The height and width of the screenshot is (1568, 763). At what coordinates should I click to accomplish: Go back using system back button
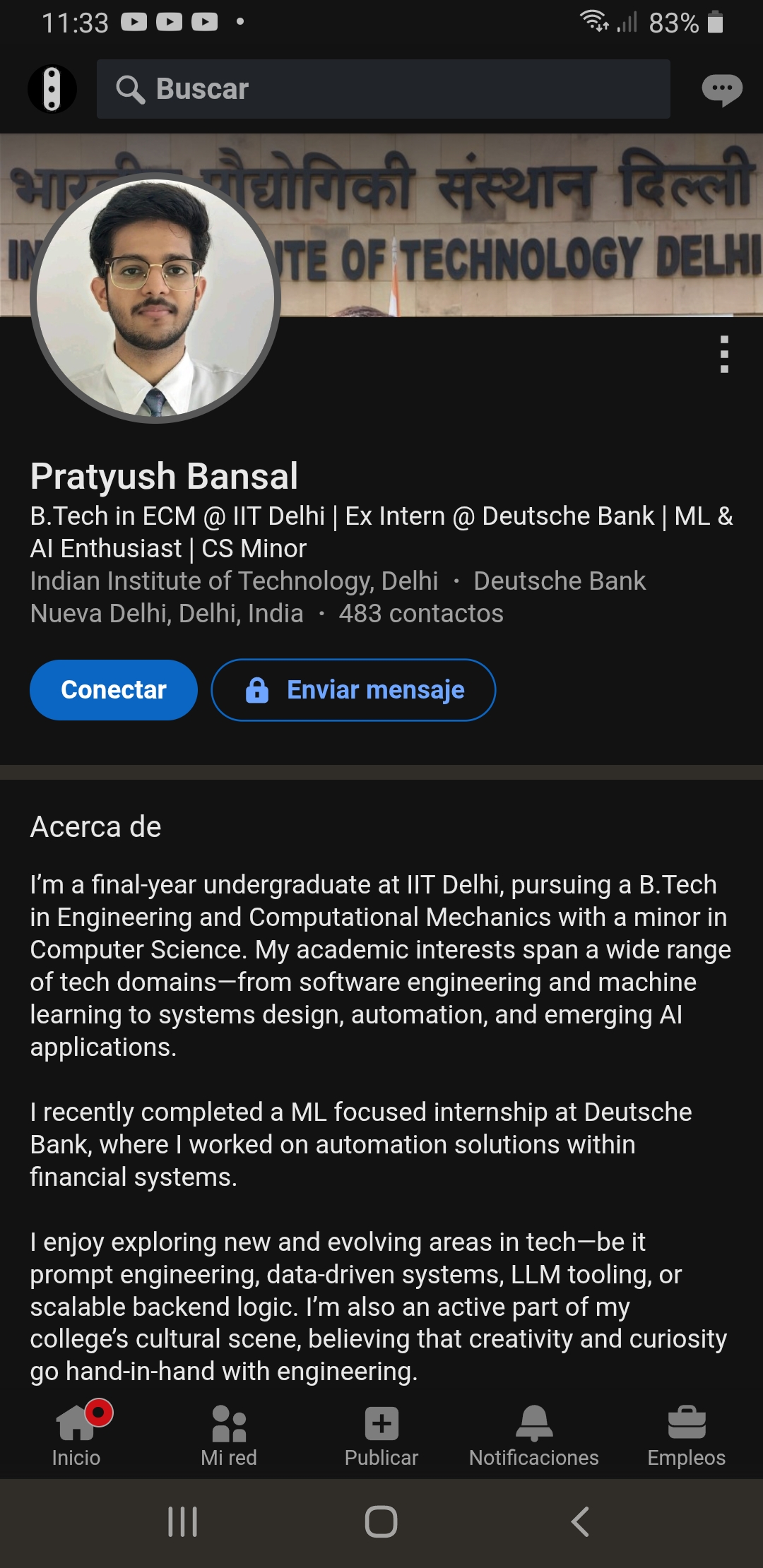point(579,1521)
